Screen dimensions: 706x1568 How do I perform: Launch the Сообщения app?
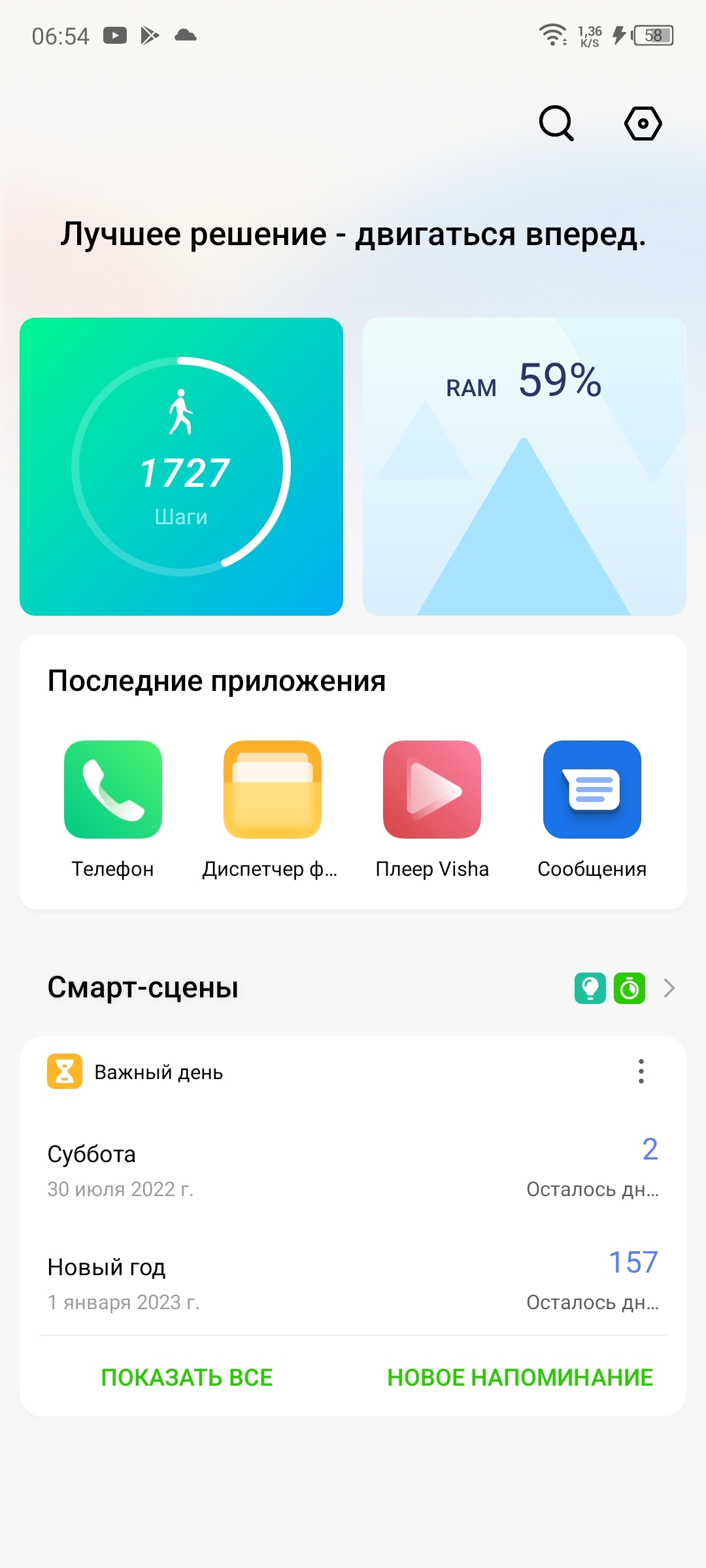click(592, 790)
